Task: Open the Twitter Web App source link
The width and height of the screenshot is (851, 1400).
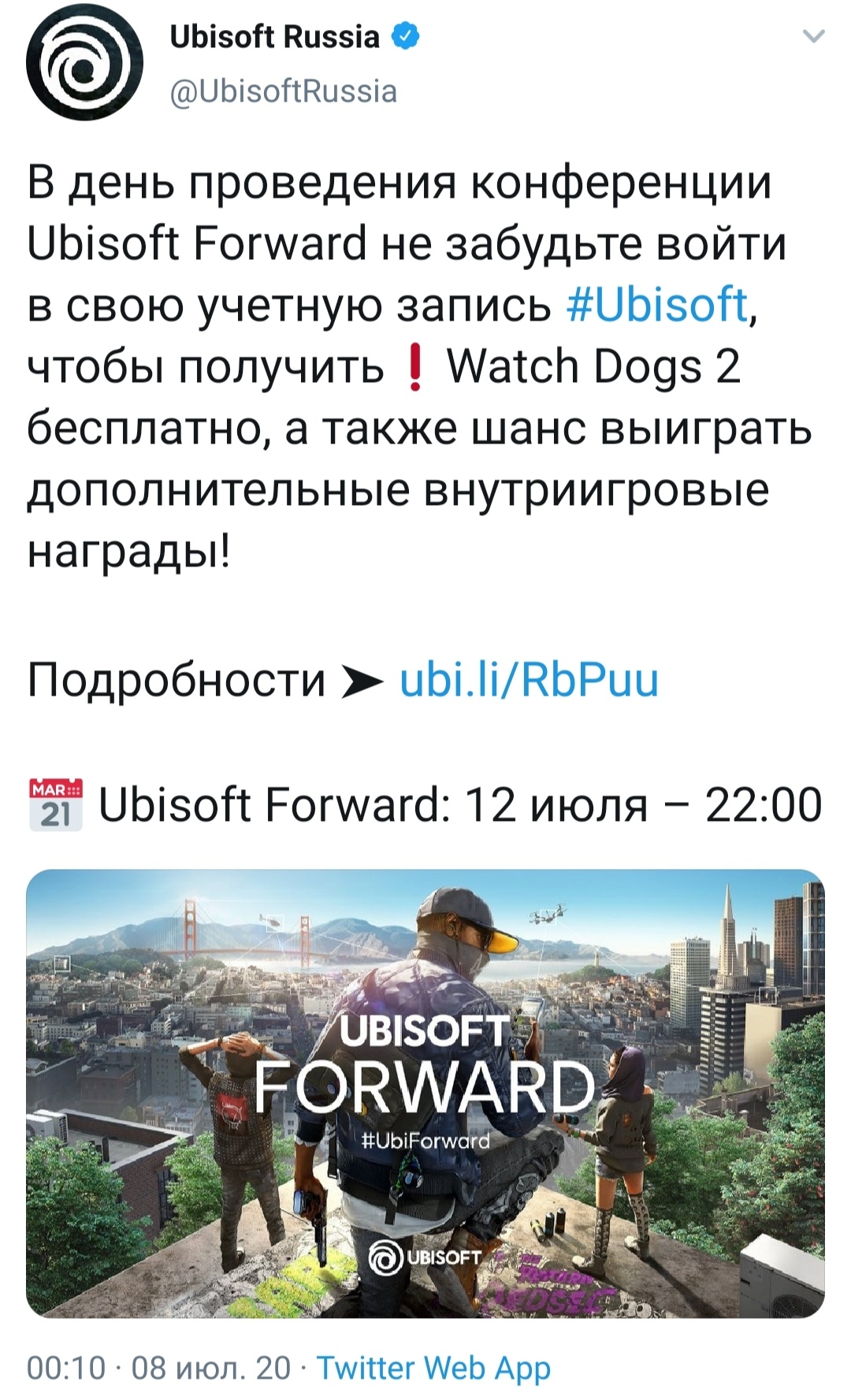Action: tap(433, 1367)
